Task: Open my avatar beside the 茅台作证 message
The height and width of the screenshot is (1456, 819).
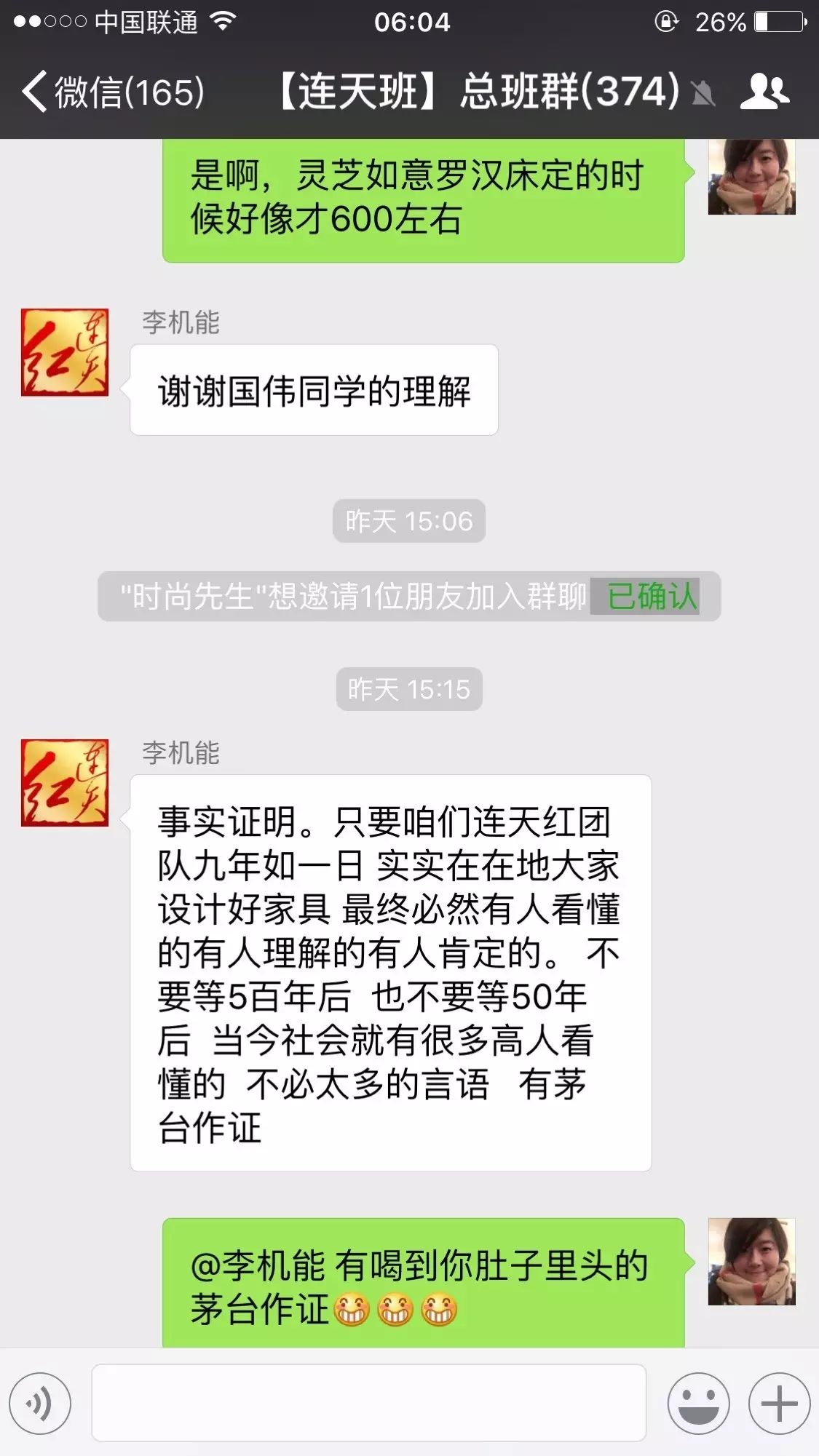Action: (751, 1262)
